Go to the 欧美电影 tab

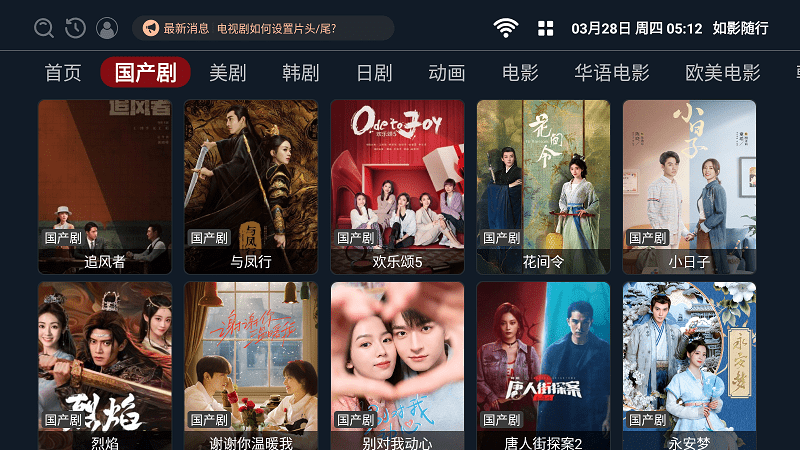coord(723,73)
